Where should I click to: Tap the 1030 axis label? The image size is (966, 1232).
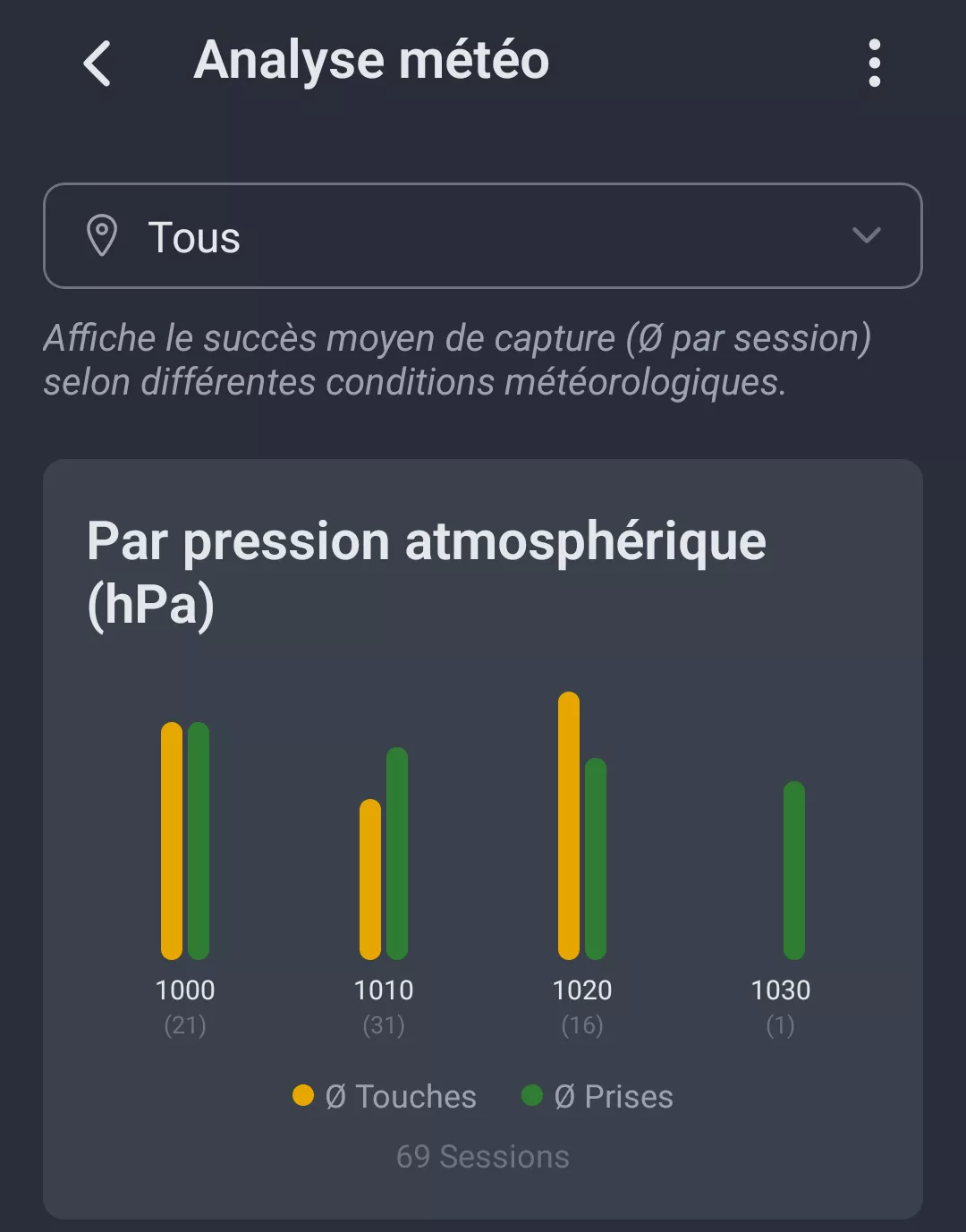click(x=781, y=990)
